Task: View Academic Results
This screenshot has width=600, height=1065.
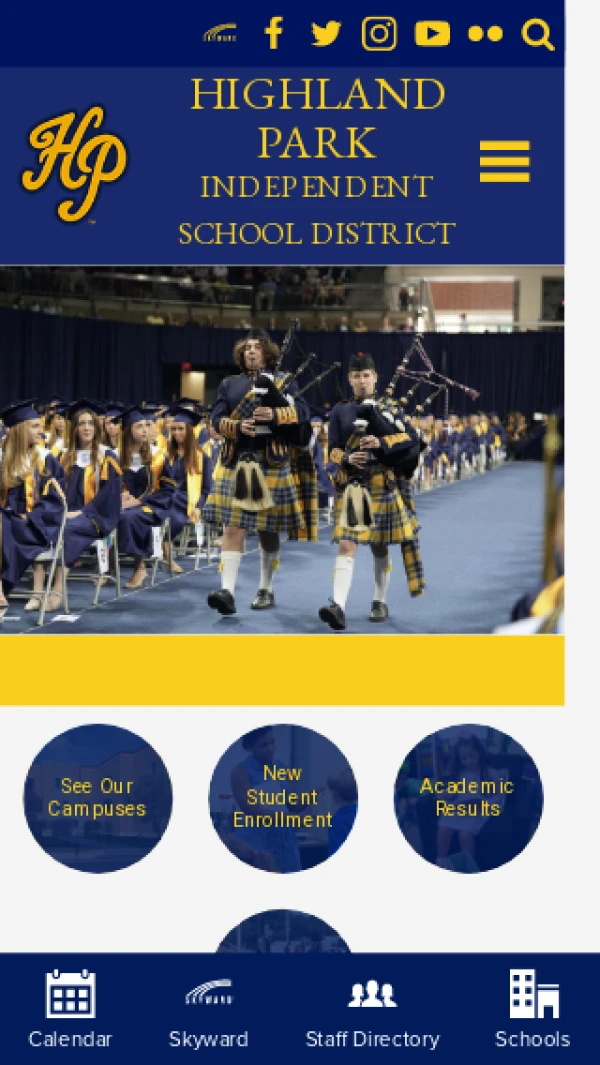Action: coord(468,798)
